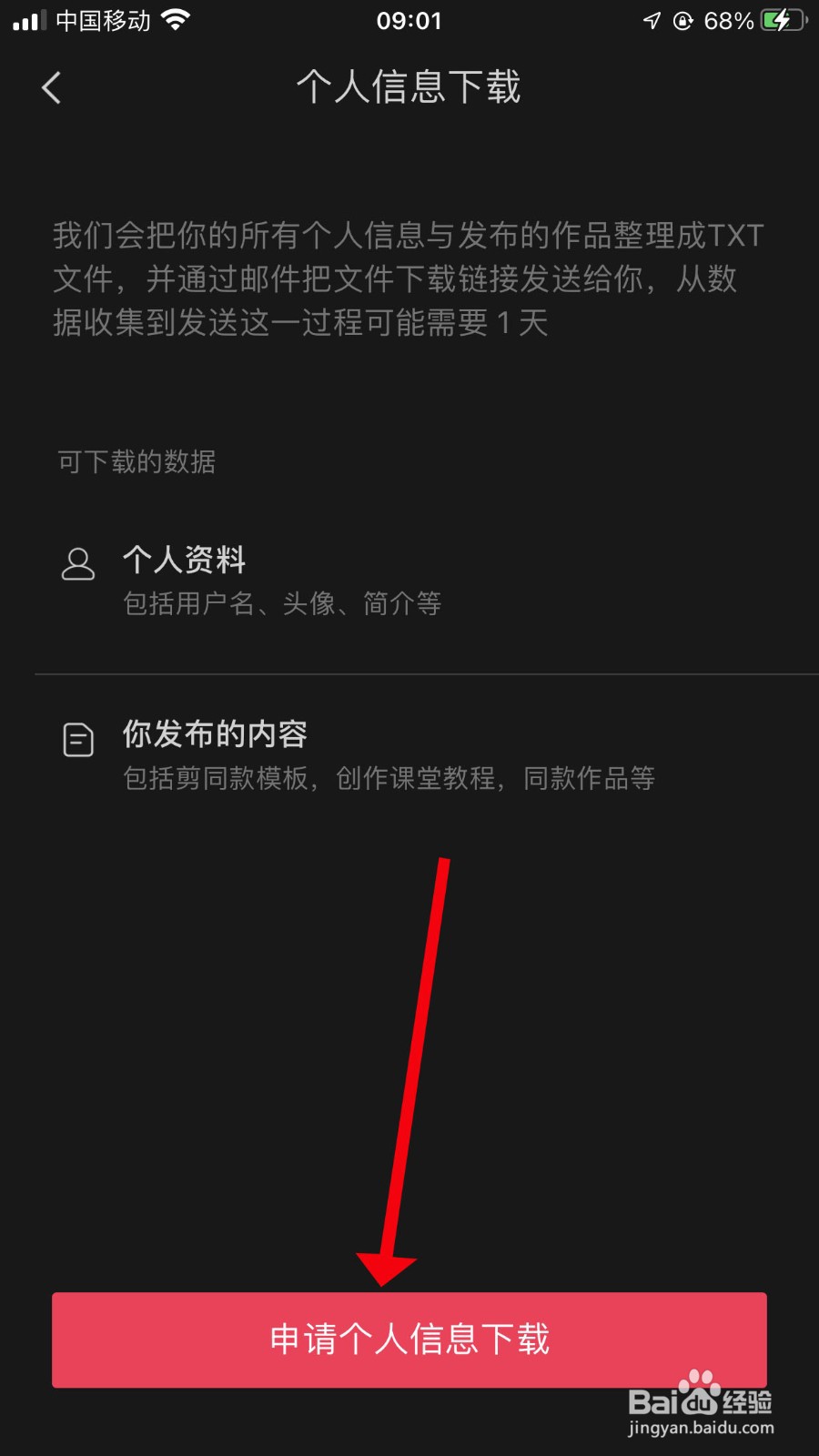Collapse the 可下载的数据 list

tap(135, 462)
